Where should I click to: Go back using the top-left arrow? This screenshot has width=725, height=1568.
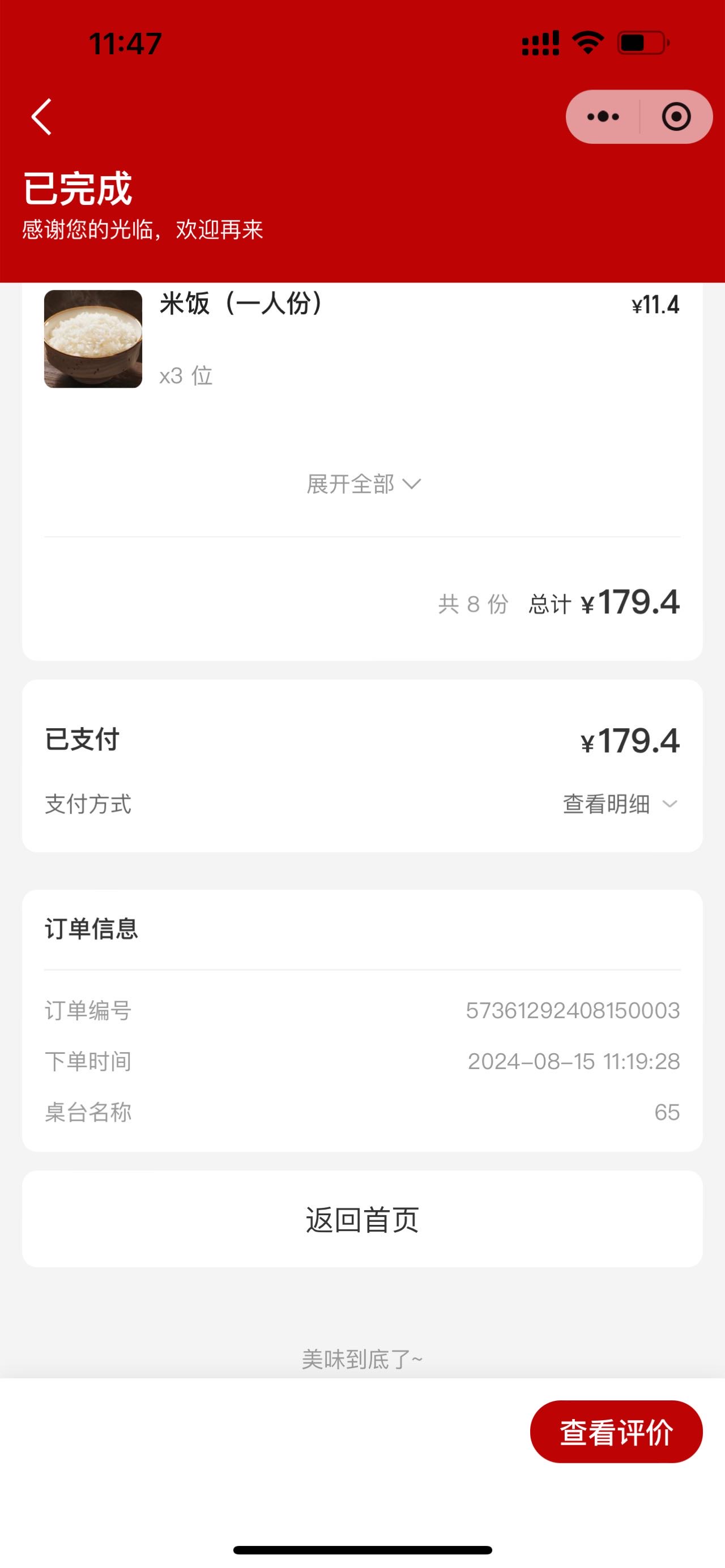coord(41,116)
